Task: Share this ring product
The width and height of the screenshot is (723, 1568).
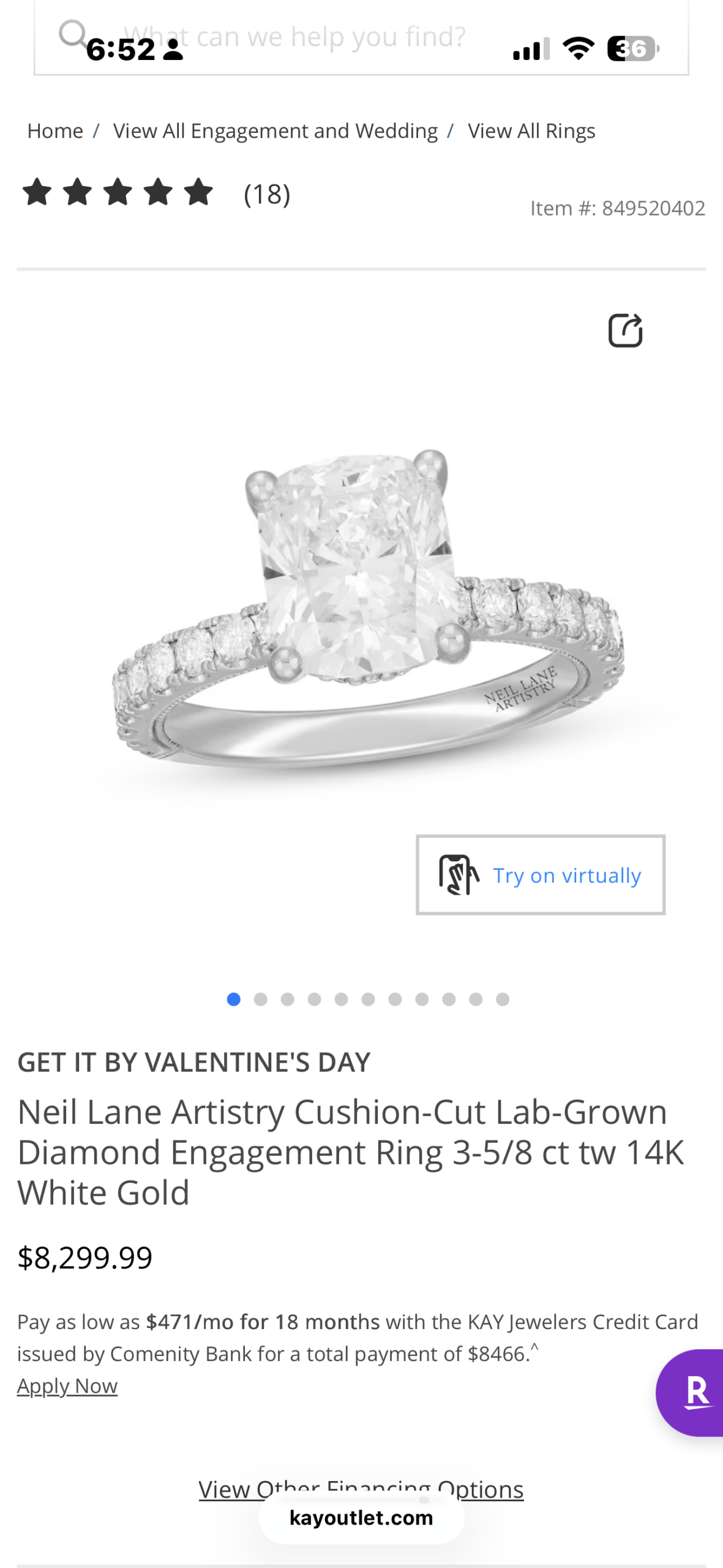Action: tap(625, 331)
